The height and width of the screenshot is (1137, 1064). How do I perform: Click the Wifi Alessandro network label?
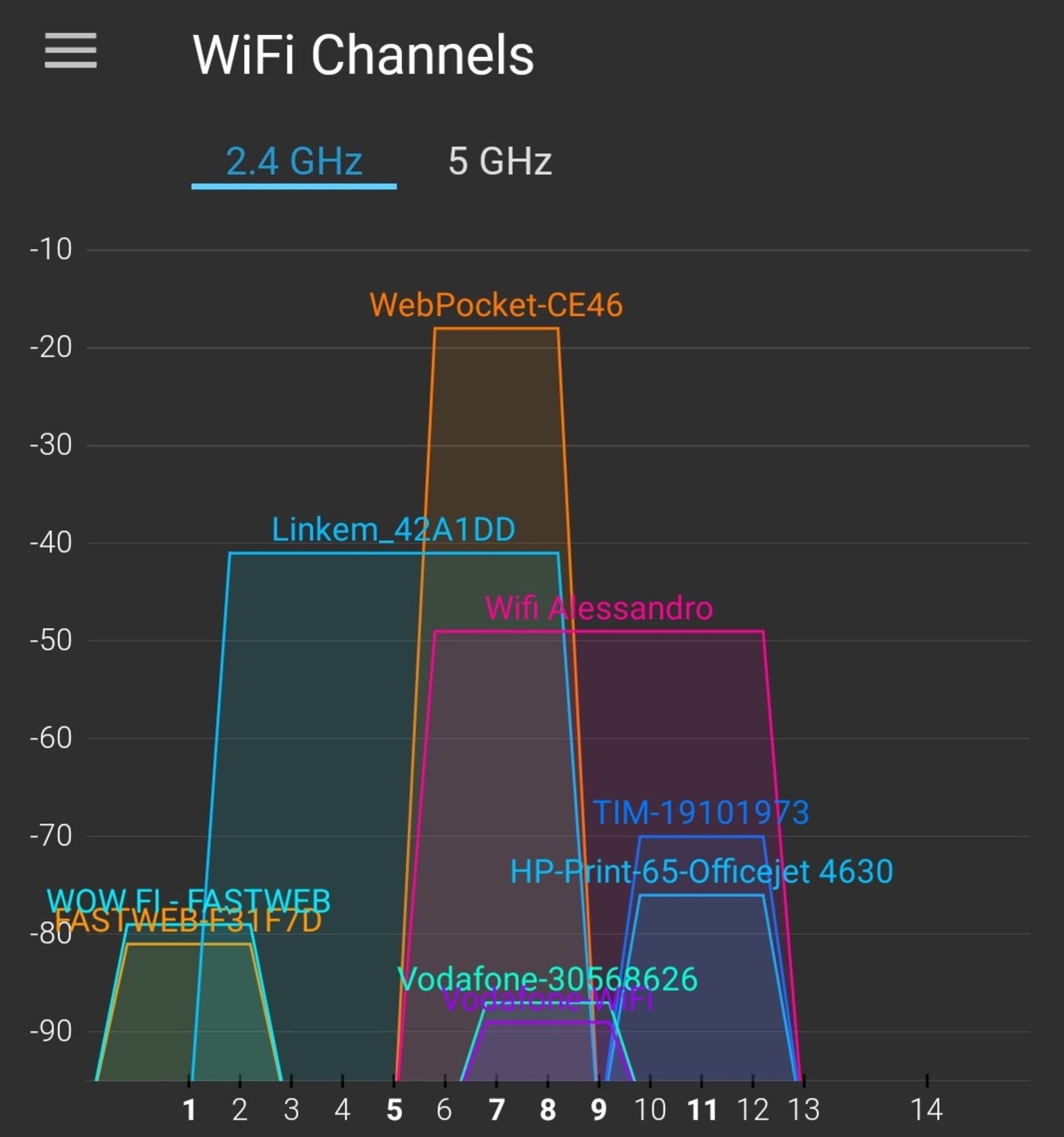tap(599, 608)
